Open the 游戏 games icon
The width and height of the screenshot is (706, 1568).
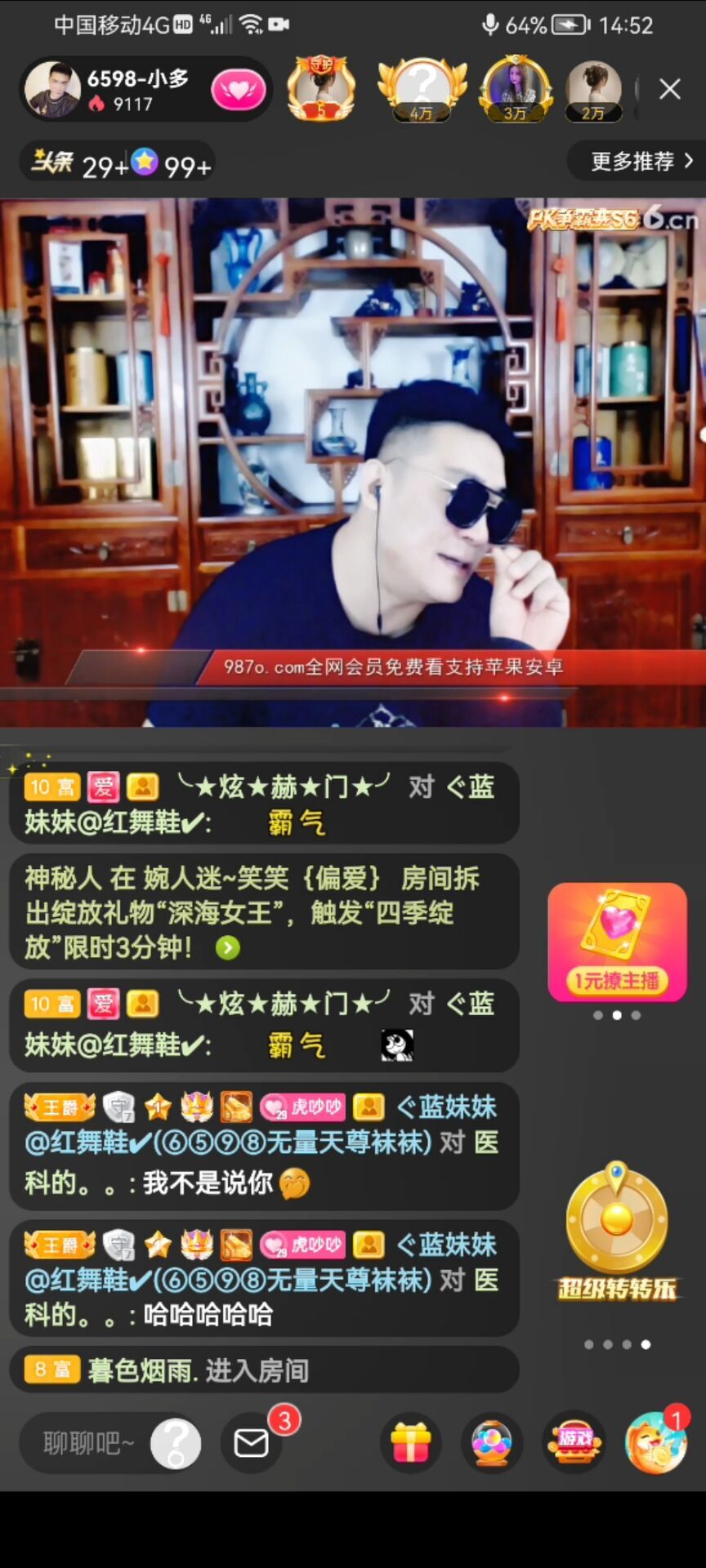click(574, 1443)
